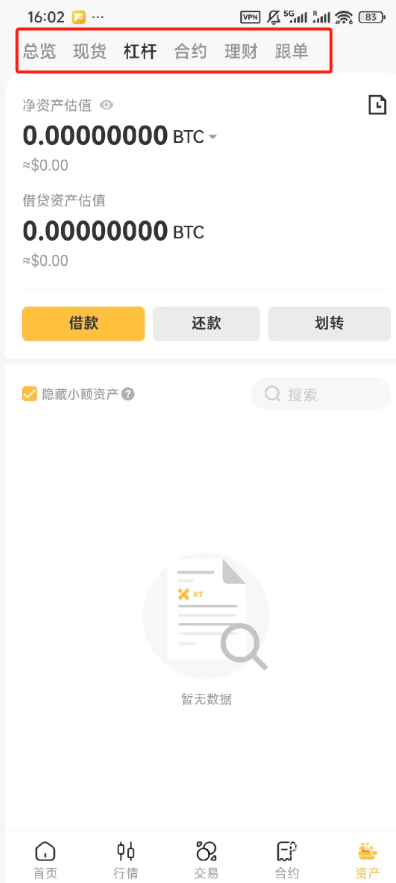396x883 pixels.
Task: Switch to the 总览 tab
Action: (x=39, y=52)
